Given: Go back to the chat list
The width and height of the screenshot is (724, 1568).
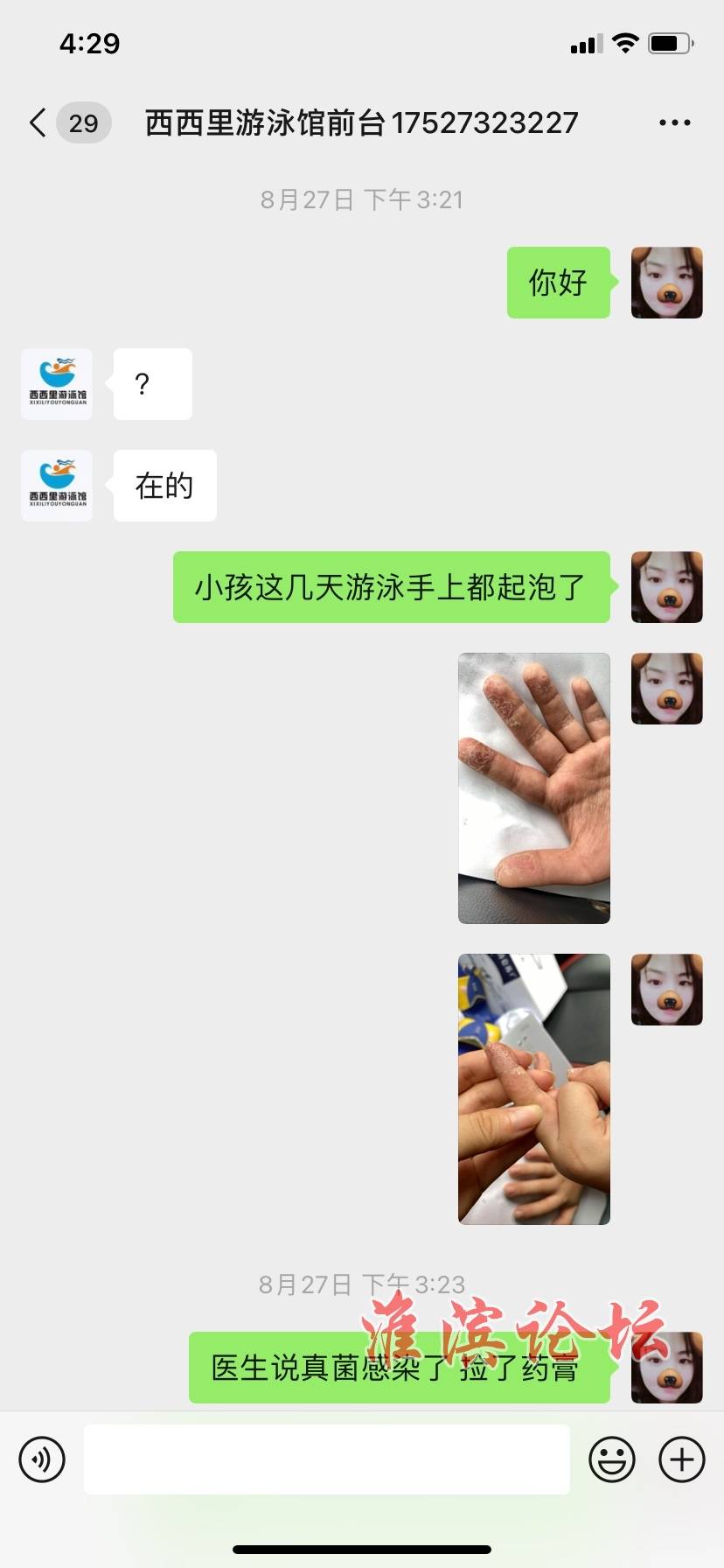Looking at the screenshot, I should point(38,123).
